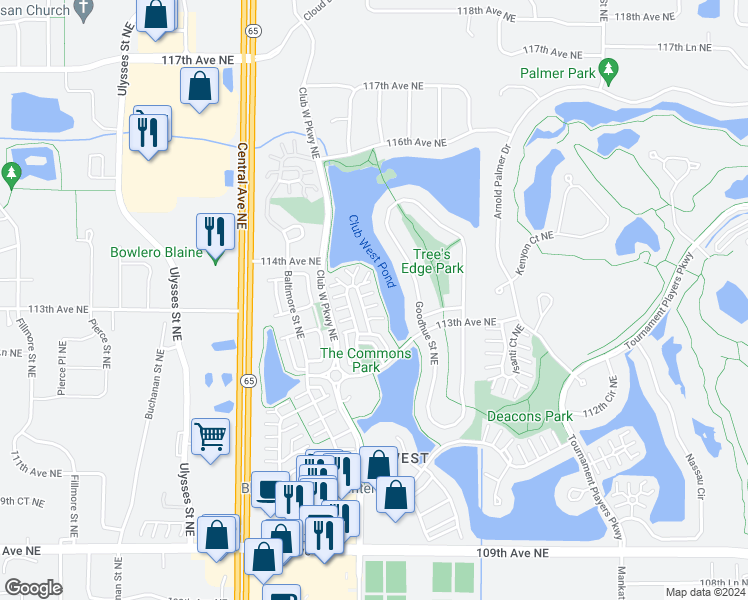Open the Palmer Park pin
748x600 pixels.
(608, 70)
